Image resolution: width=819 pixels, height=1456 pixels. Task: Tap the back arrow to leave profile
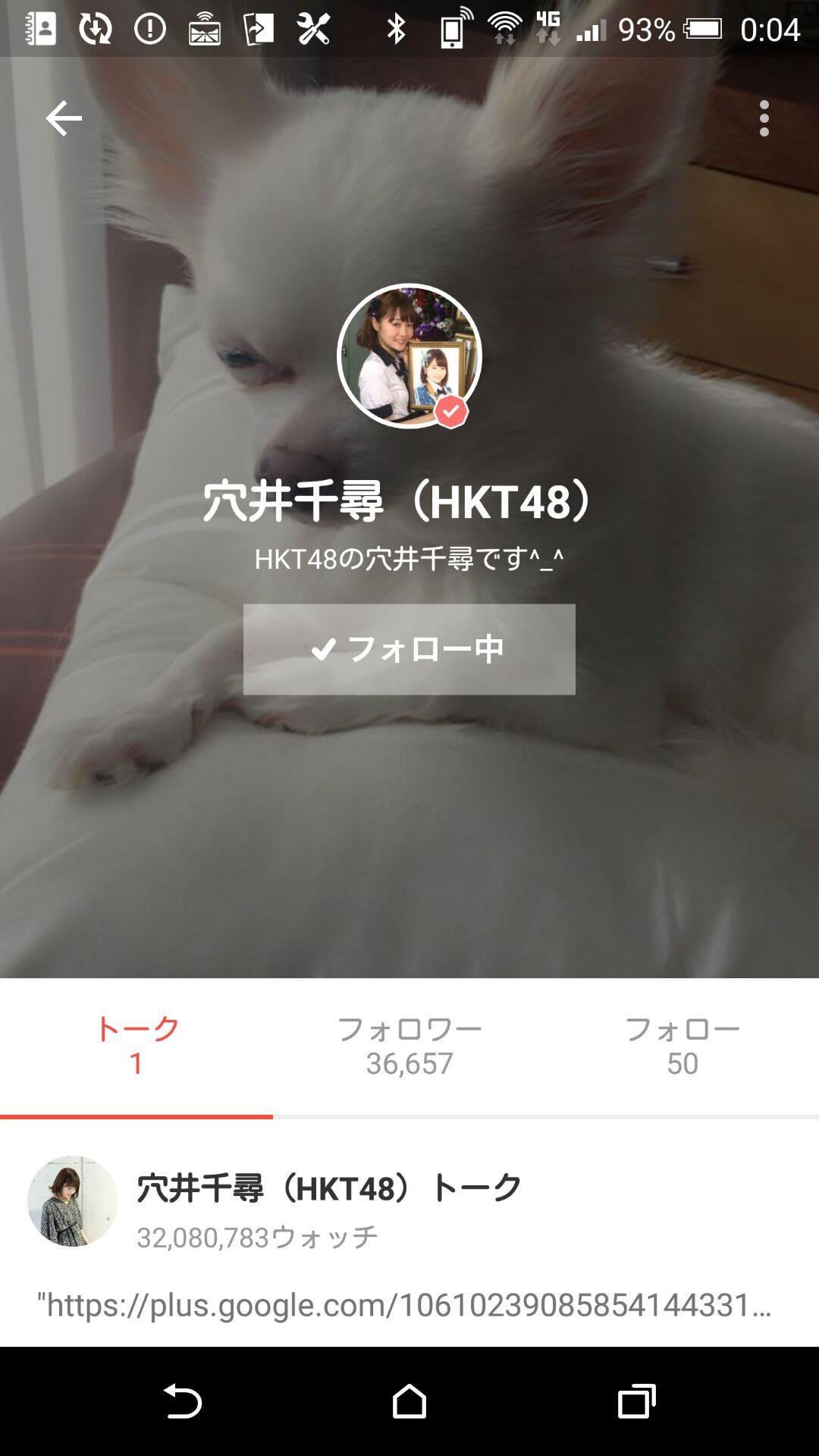(64, 118)
